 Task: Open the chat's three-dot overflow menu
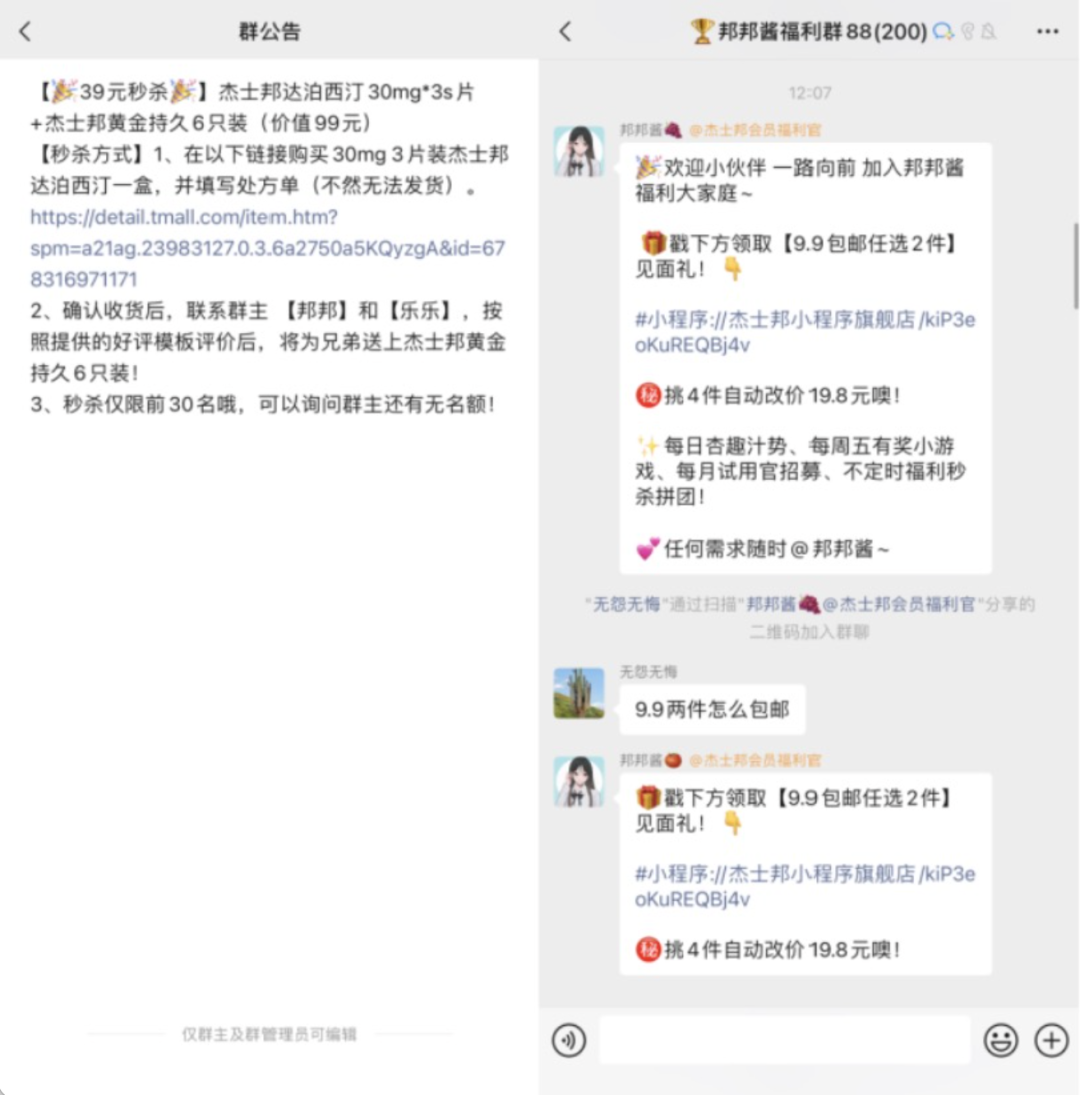1047,31
